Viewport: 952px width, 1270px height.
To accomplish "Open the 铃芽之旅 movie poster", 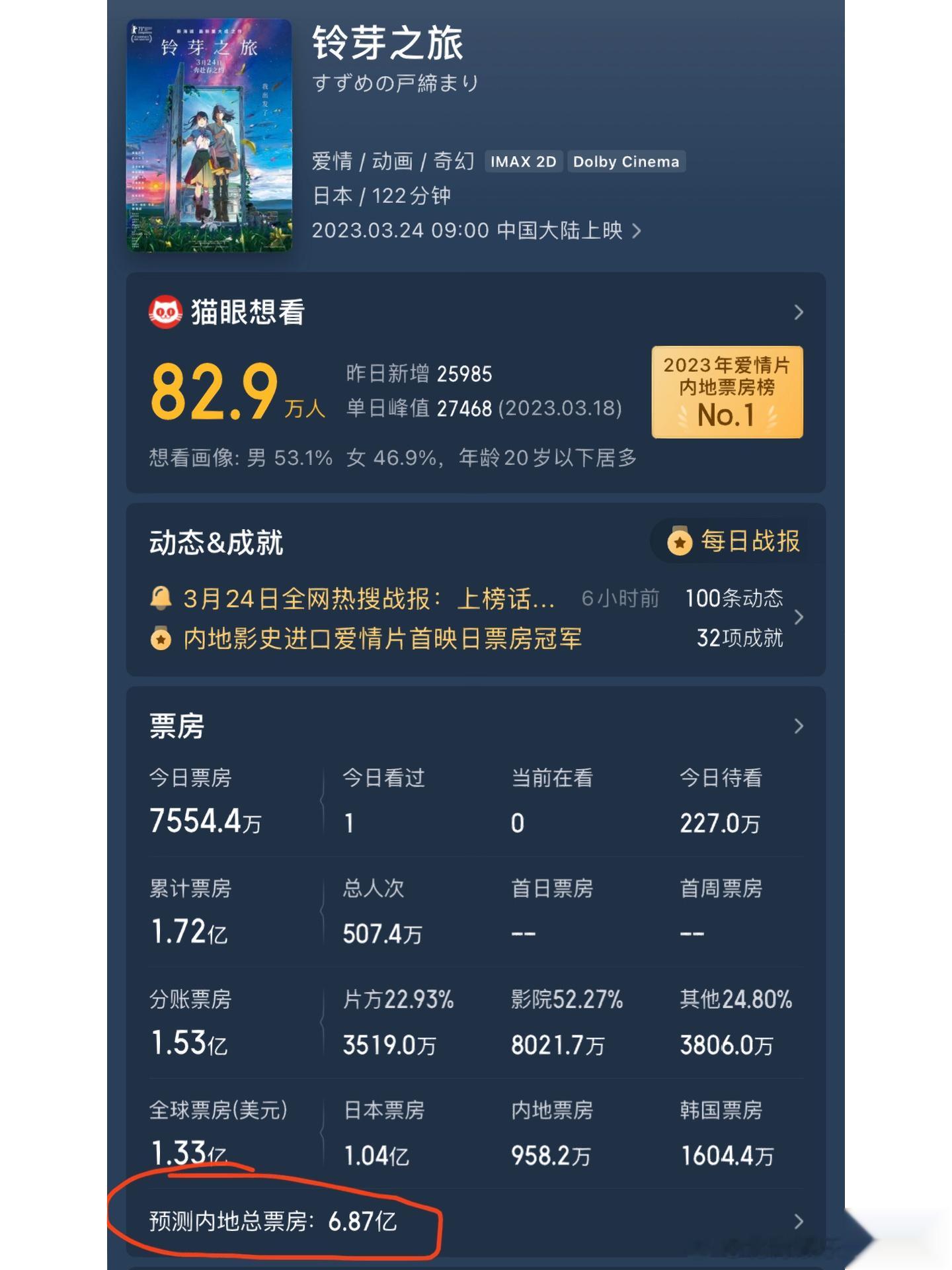I will (209, 135).
